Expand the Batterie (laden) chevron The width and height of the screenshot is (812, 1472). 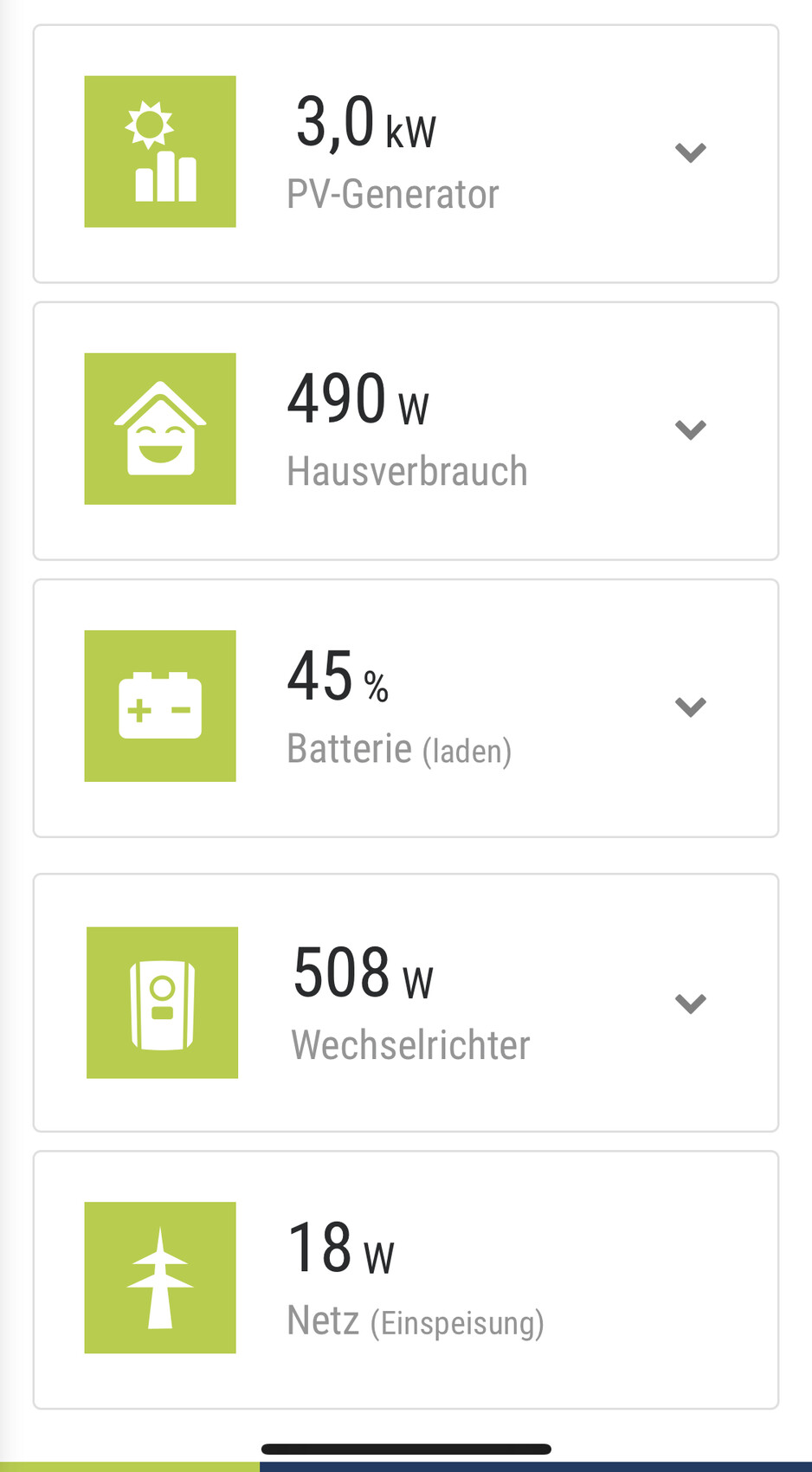690,707
